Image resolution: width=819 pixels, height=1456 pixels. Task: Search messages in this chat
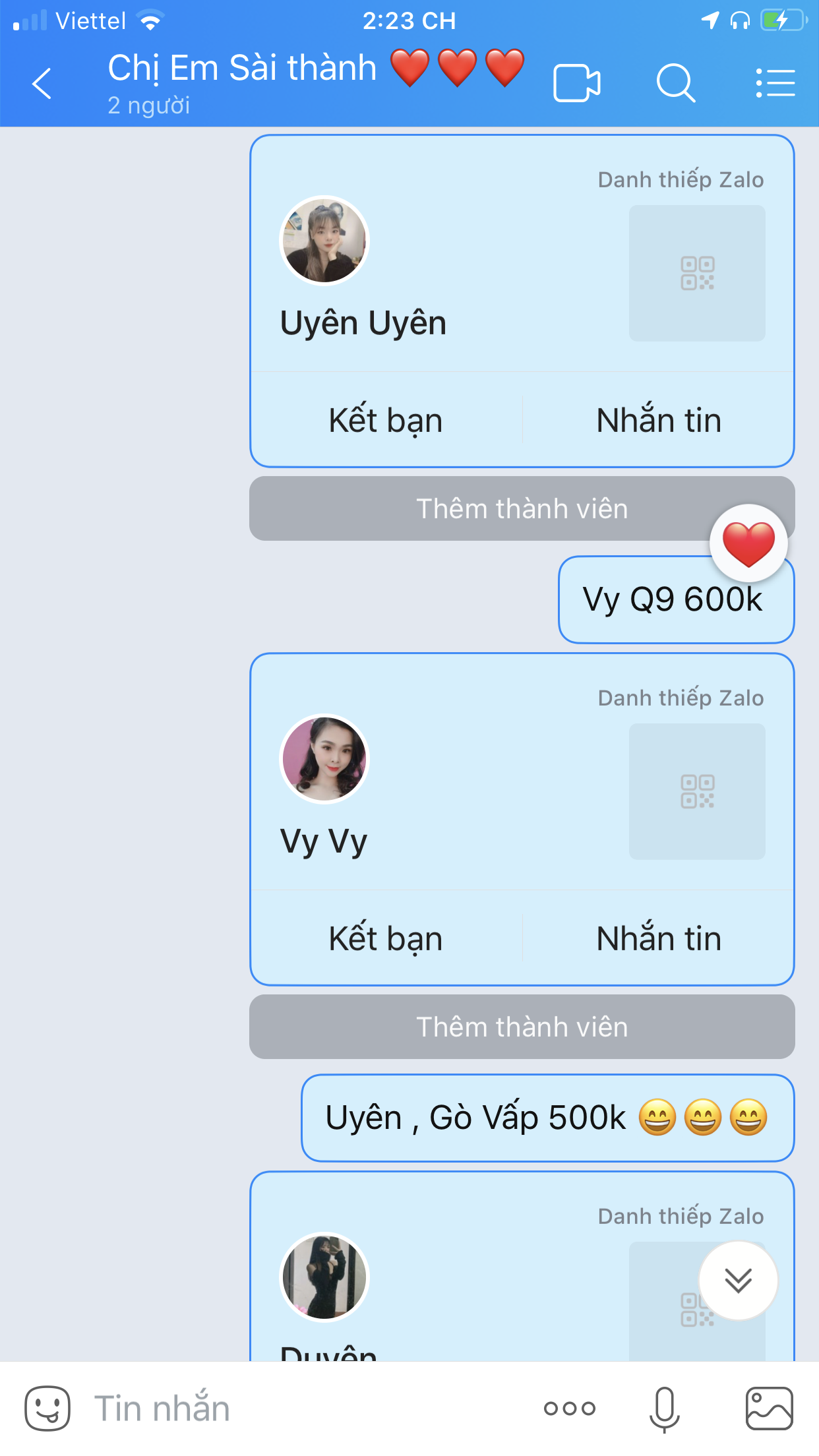coord(676,84)
